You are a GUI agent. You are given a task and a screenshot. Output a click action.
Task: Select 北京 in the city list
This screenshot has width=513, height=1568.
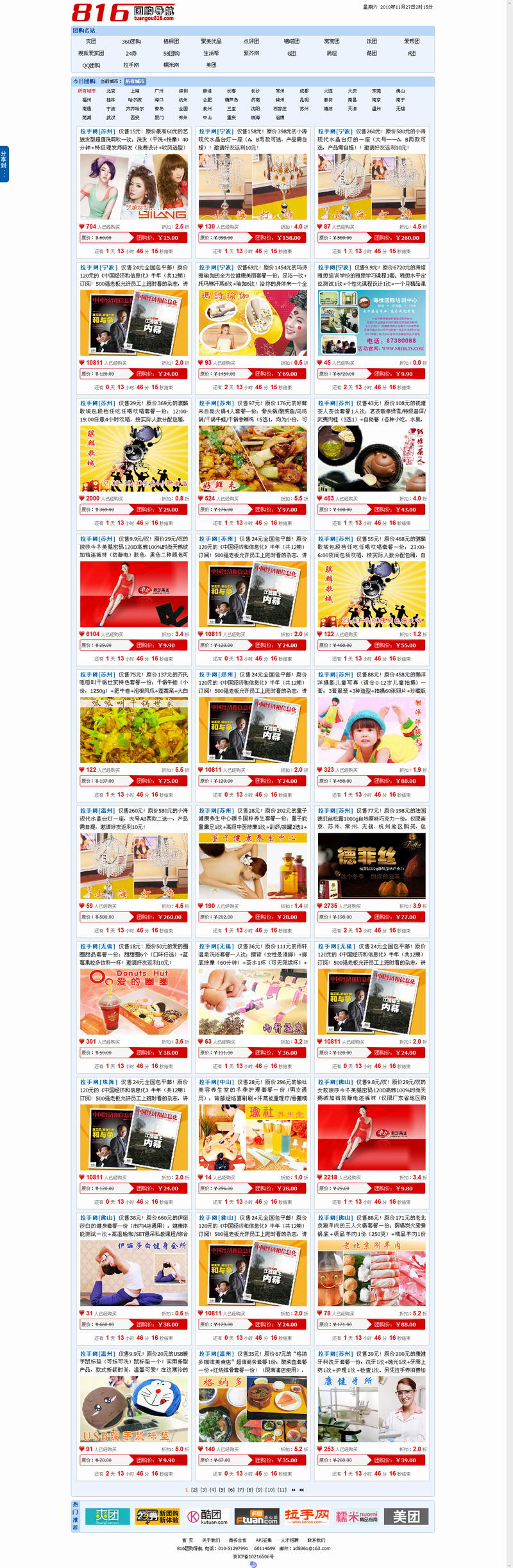111,91
